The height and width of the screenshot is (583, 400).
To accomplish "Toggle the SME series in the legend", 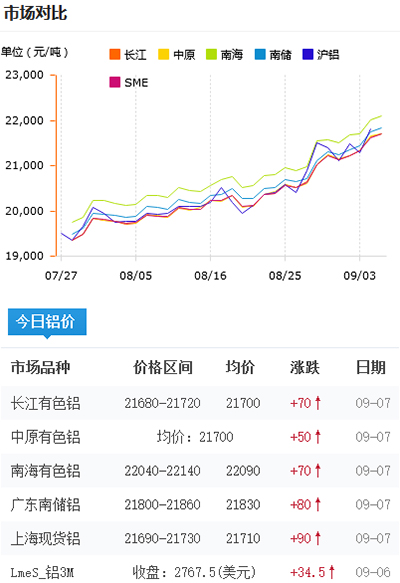I will (x=129, y=82).
